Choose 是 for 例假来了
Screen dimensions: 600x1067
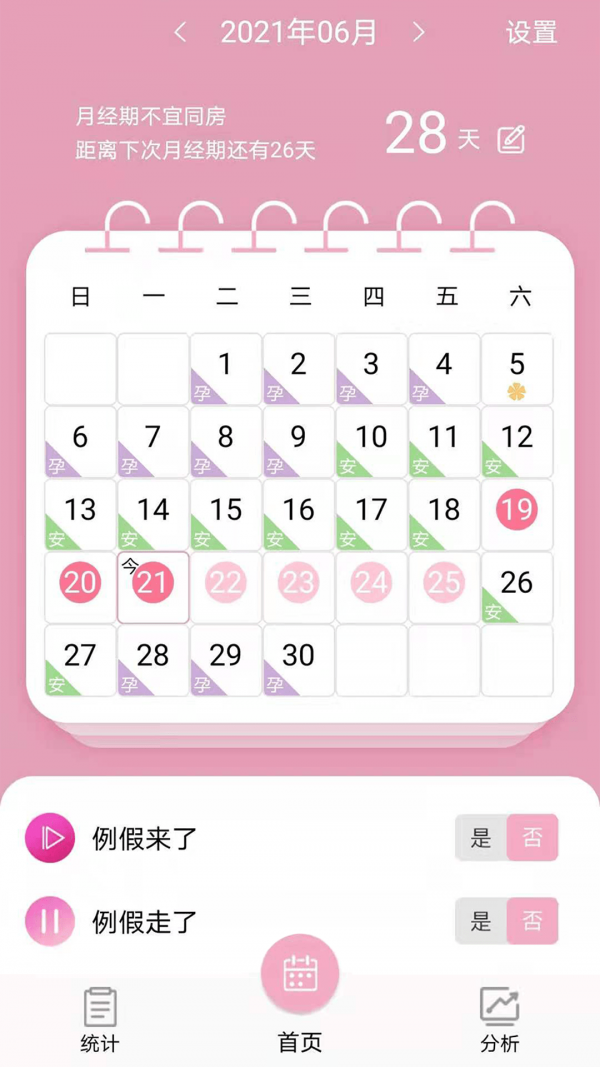click(481, 838)
